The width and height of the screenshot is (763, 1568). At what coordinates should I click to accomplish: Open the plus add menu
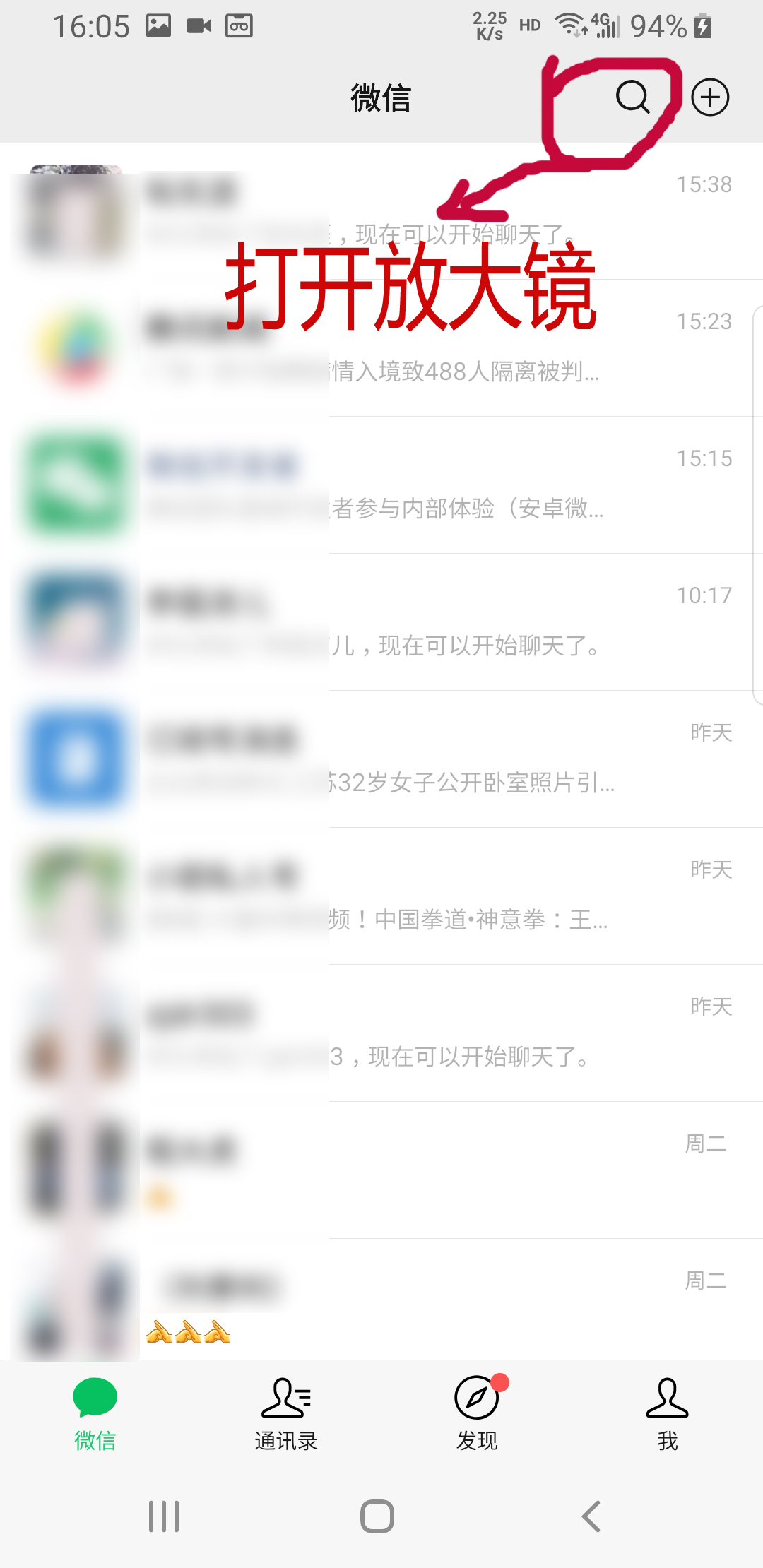coord(709,97)
